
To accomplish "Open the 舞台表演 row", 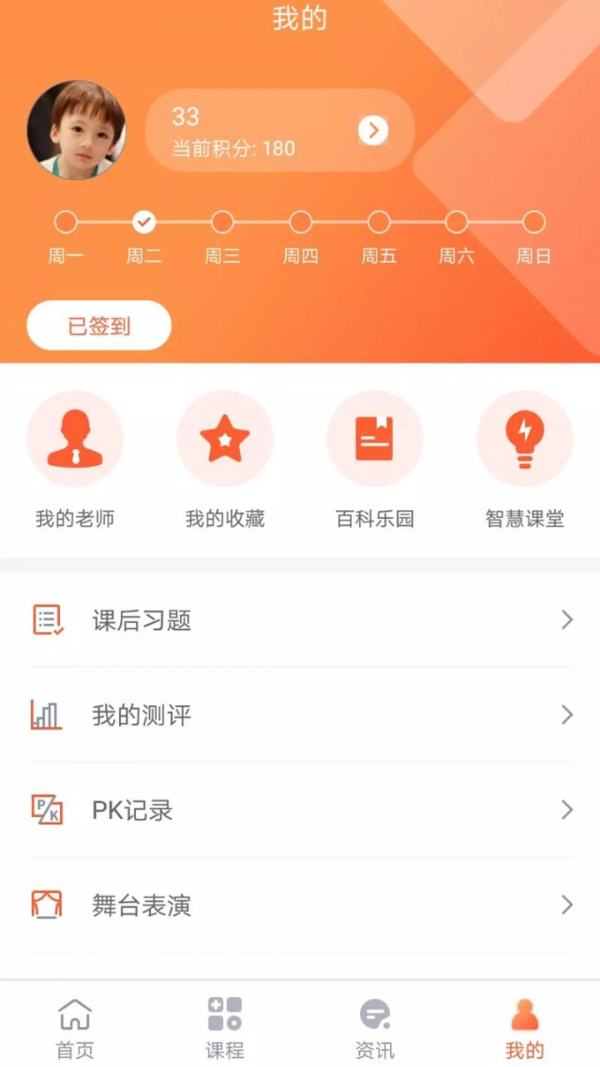I will [x=300, y=905].
